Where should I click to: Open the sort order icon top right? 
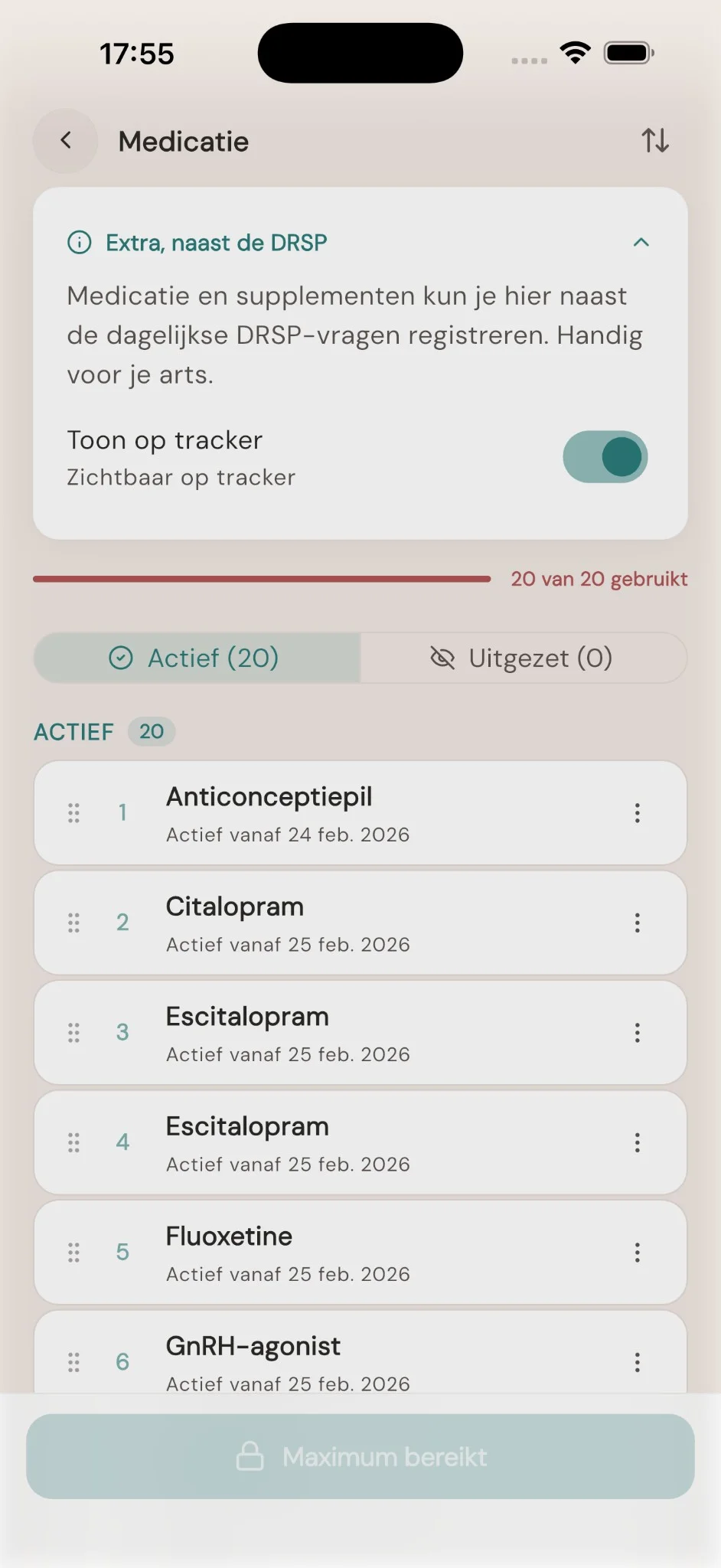point(655,141)
